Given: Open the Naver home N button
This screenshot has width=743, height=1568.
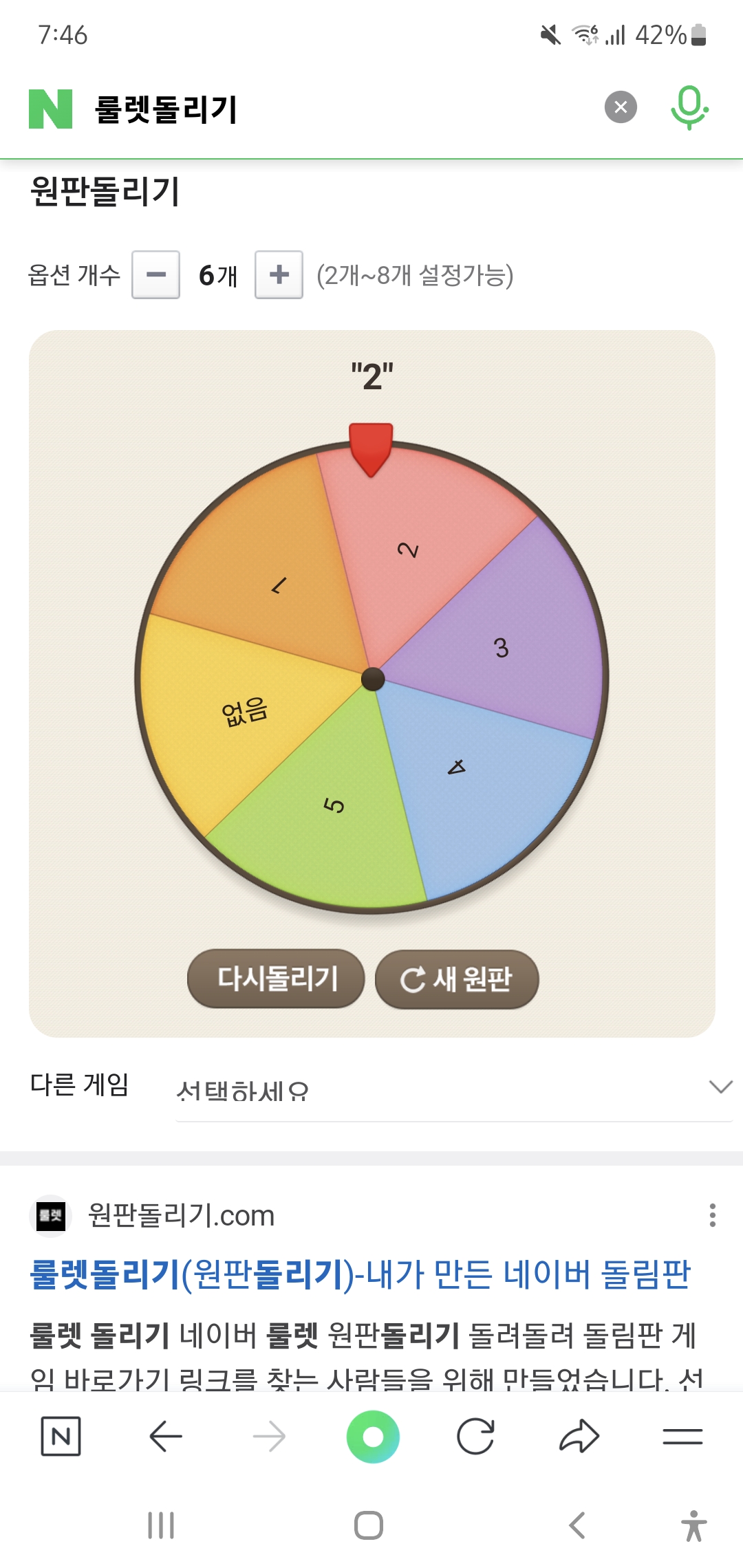Looking at the screenshot, I should [61, 1436].
